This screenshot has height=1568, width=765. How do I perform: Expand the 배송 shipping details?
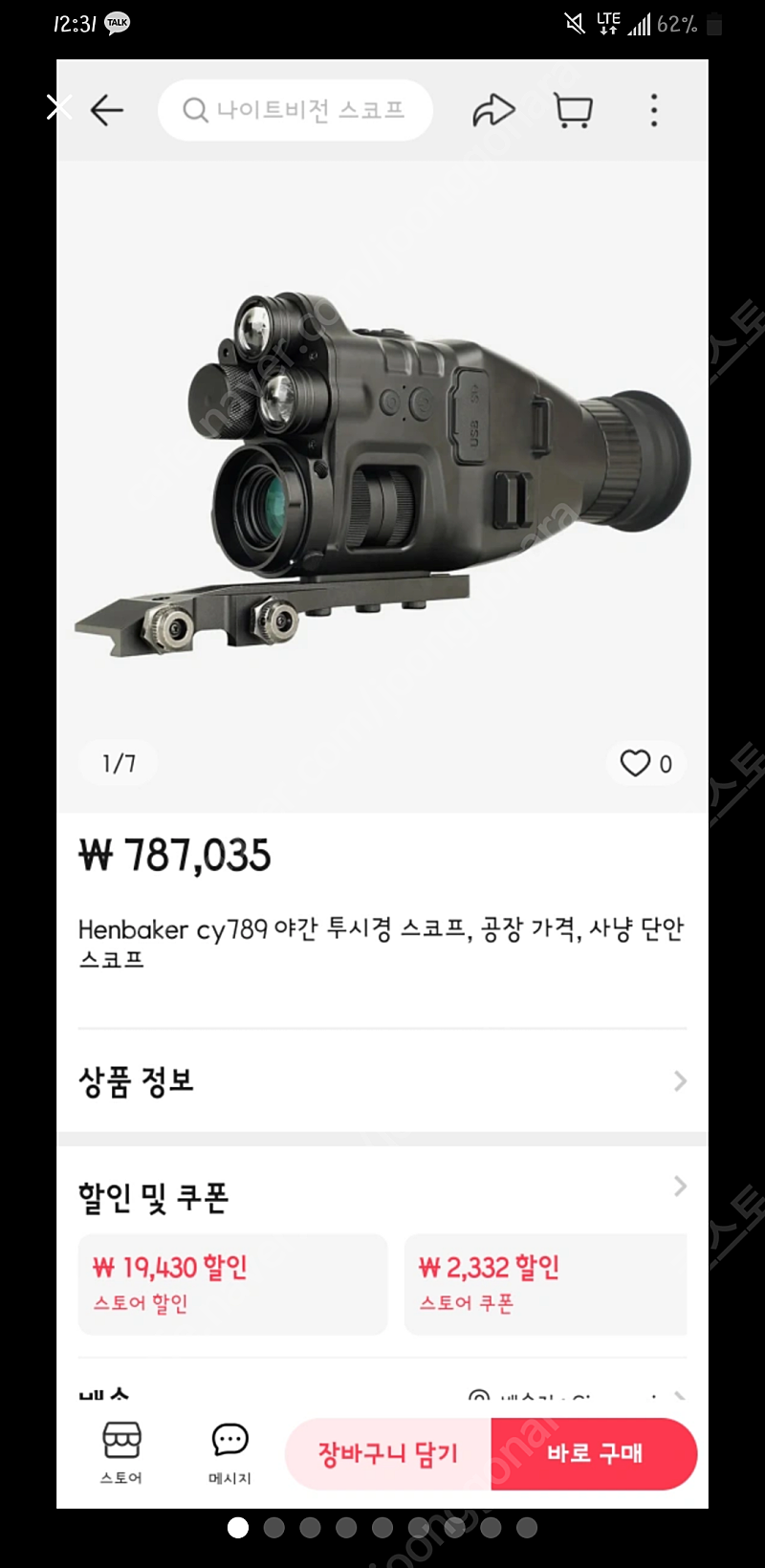point(382,1396)
